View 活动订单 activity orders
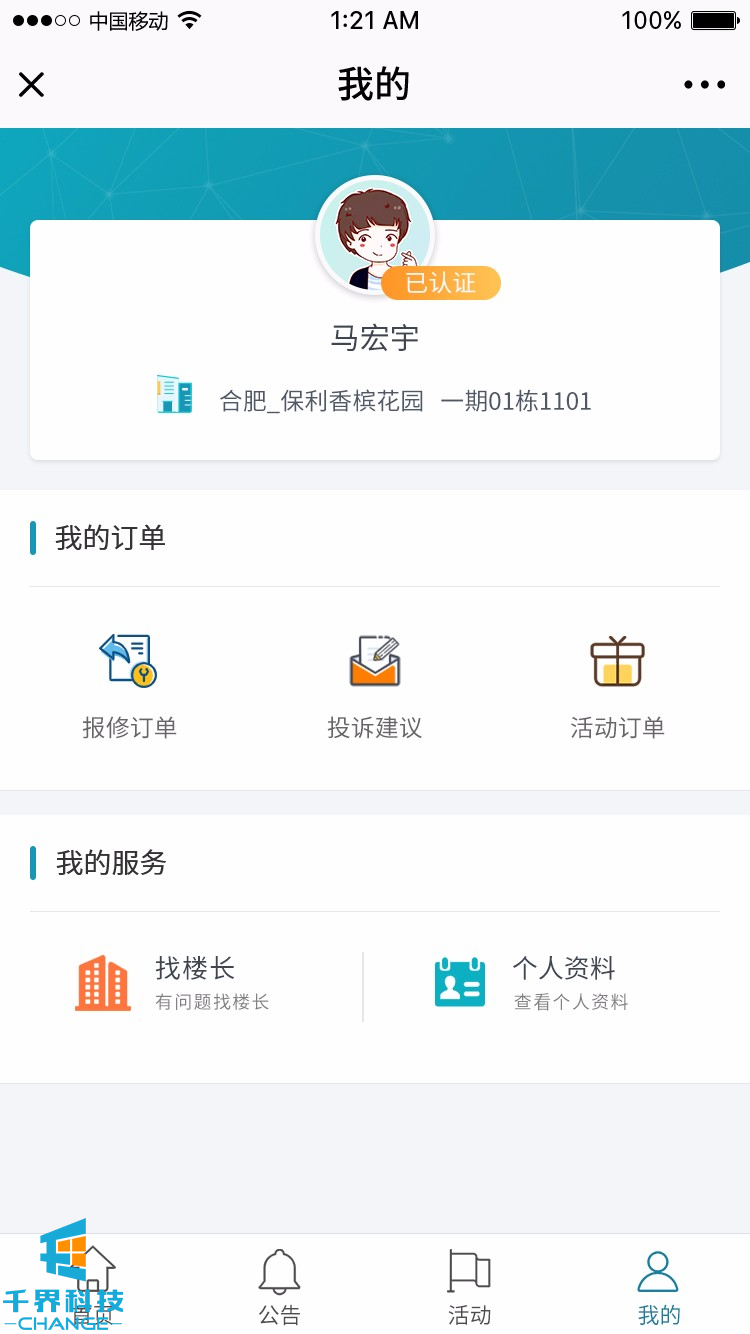 click(x=617, y=686)
